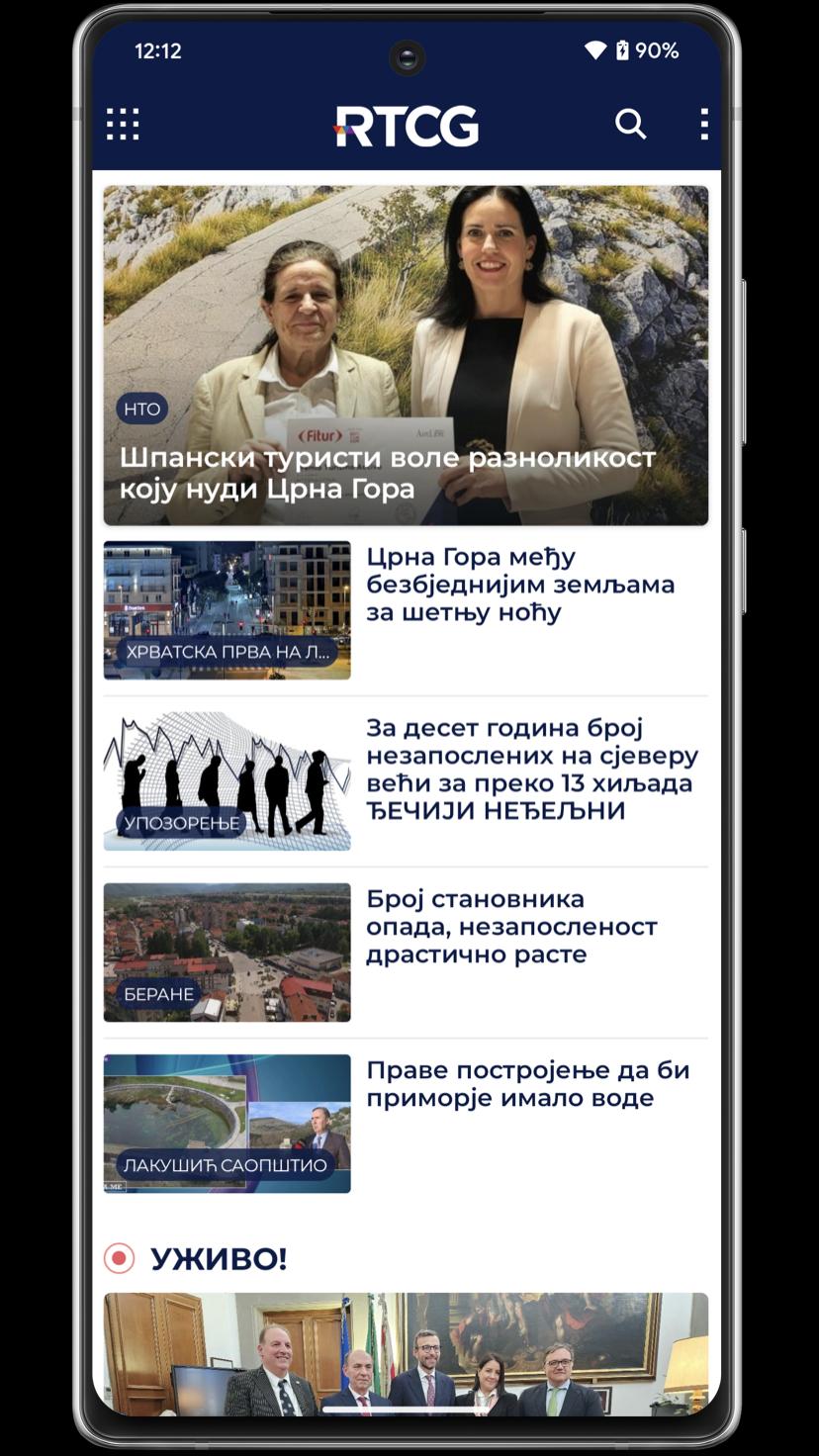
Task: Open the article Праве постројење да би приморје
Action: (x=406, y=1124)
